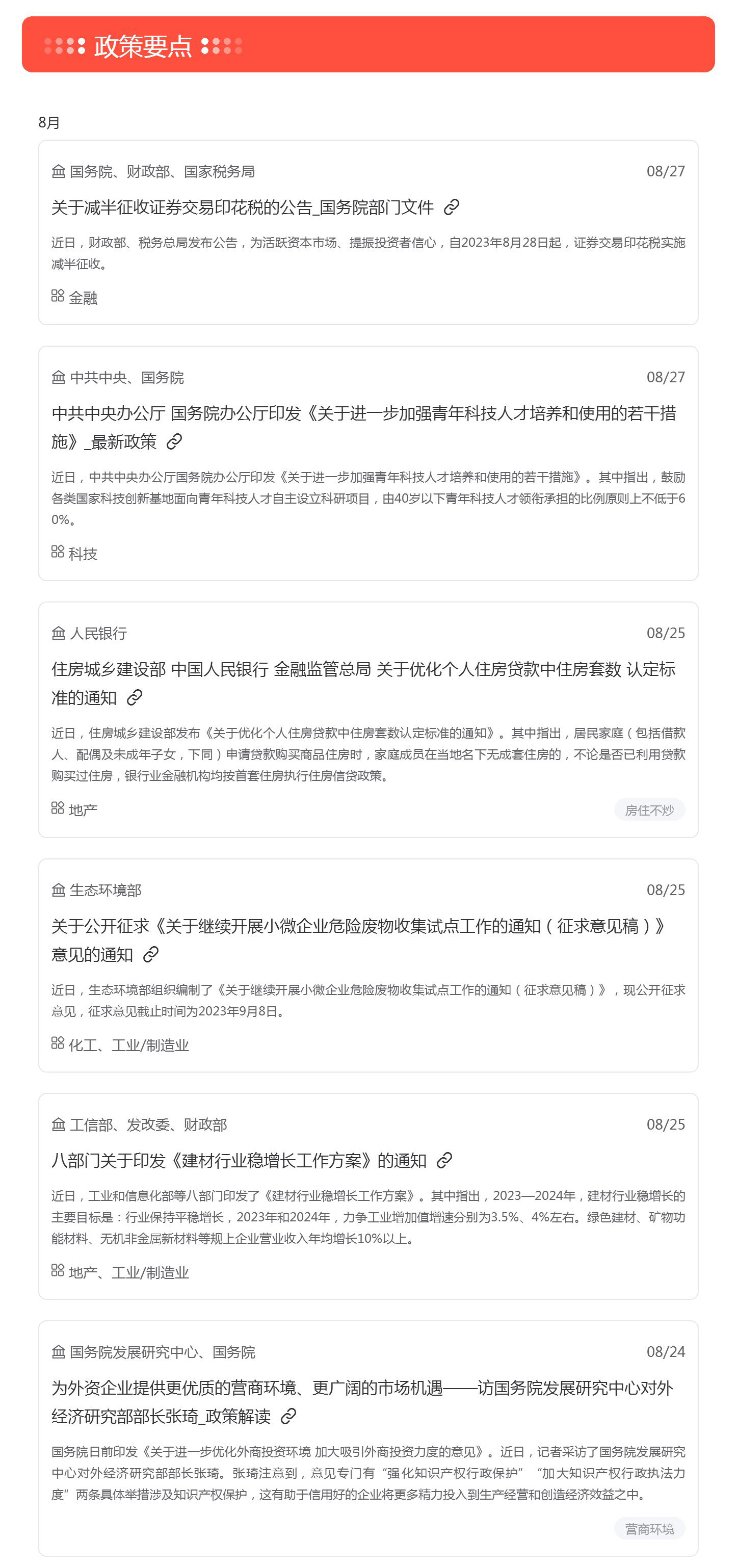Tap the link icon after 最新政策 title
This screenshot has width=737, height=1568.
pyautogui.click(x=175, y=441)
